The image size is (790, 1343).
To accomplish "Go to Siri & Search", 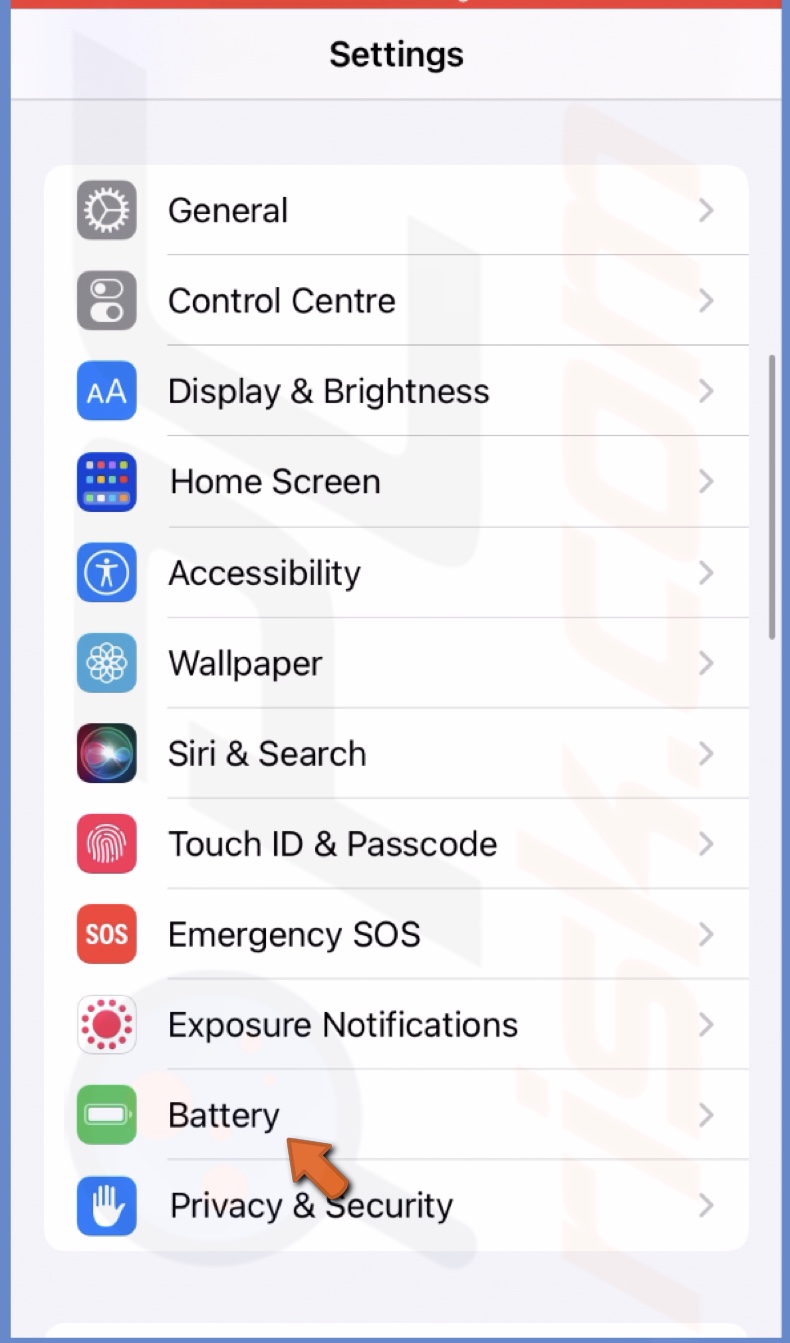I will 396,754.
